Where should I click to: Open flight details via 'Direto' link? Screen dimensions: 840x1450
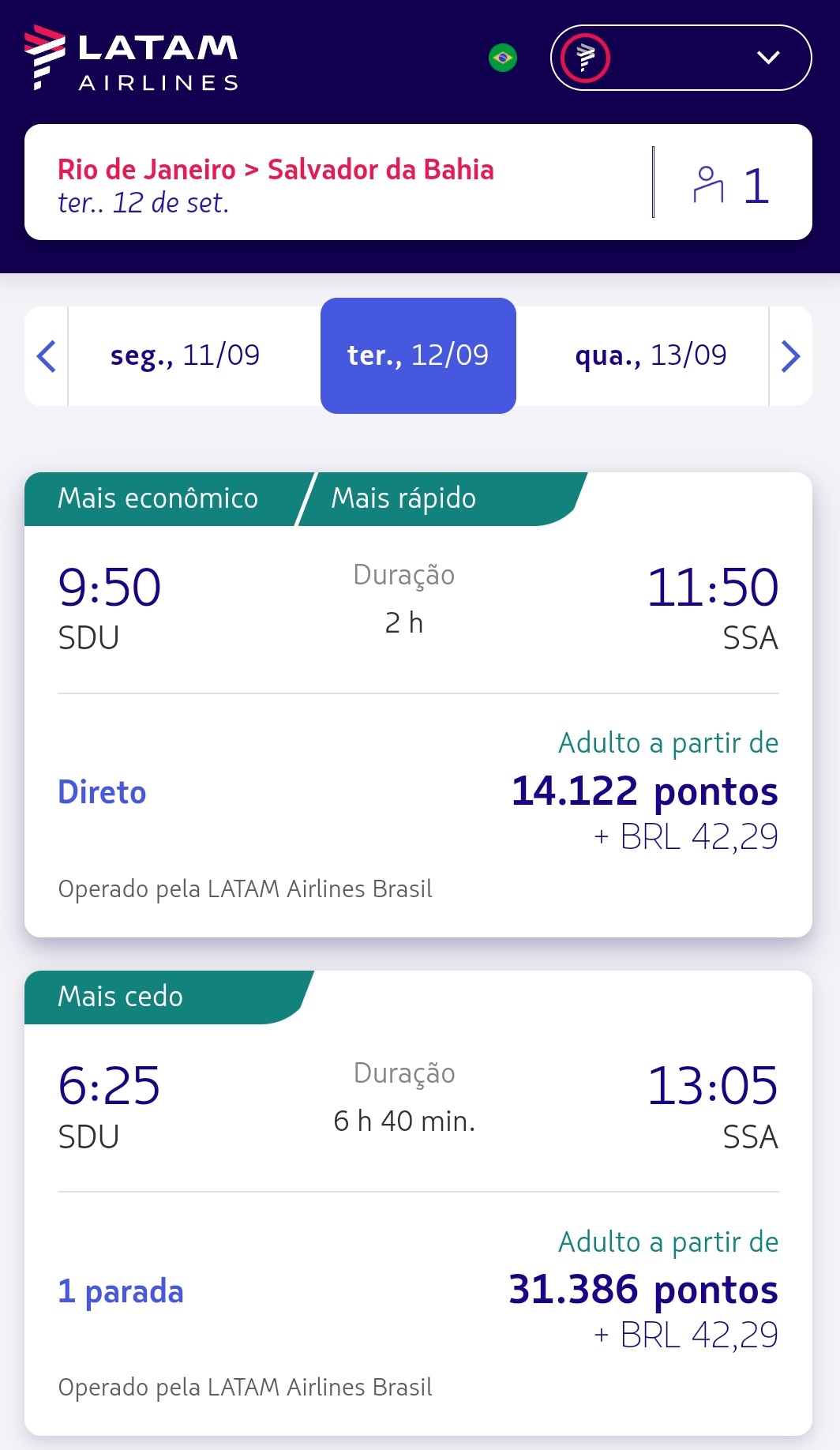(x=102, y=791)
